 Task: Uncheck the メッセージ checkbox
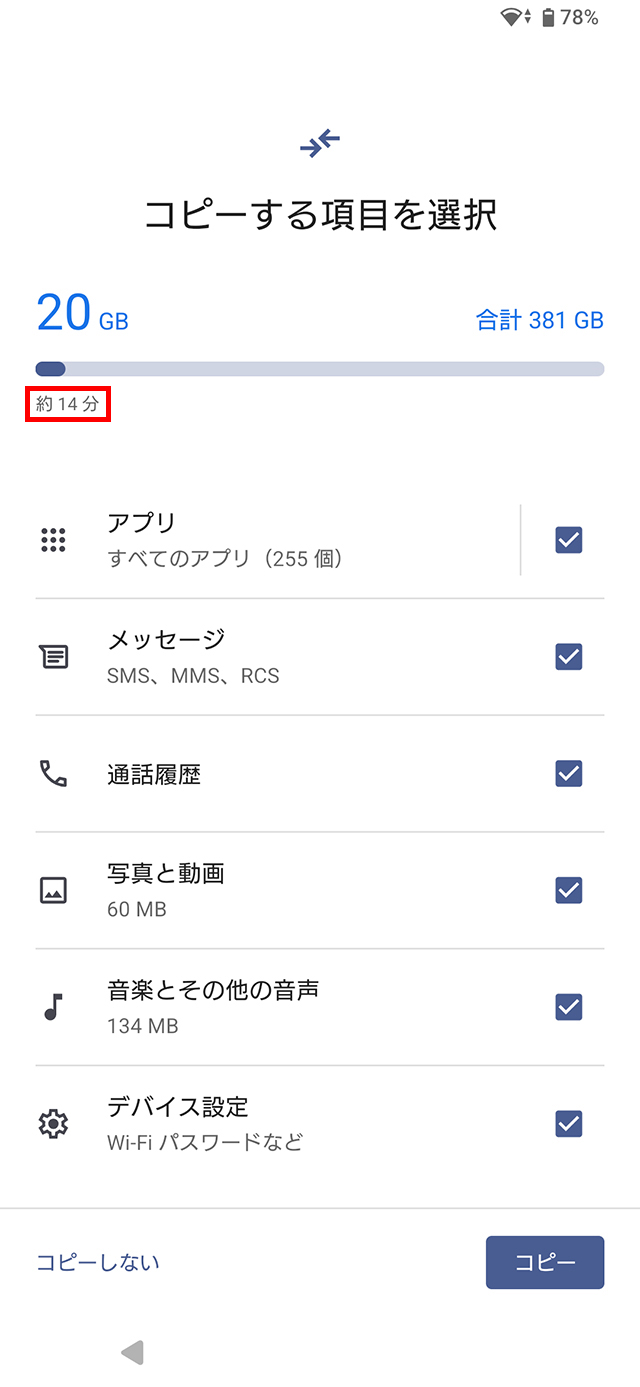[569, 657]
